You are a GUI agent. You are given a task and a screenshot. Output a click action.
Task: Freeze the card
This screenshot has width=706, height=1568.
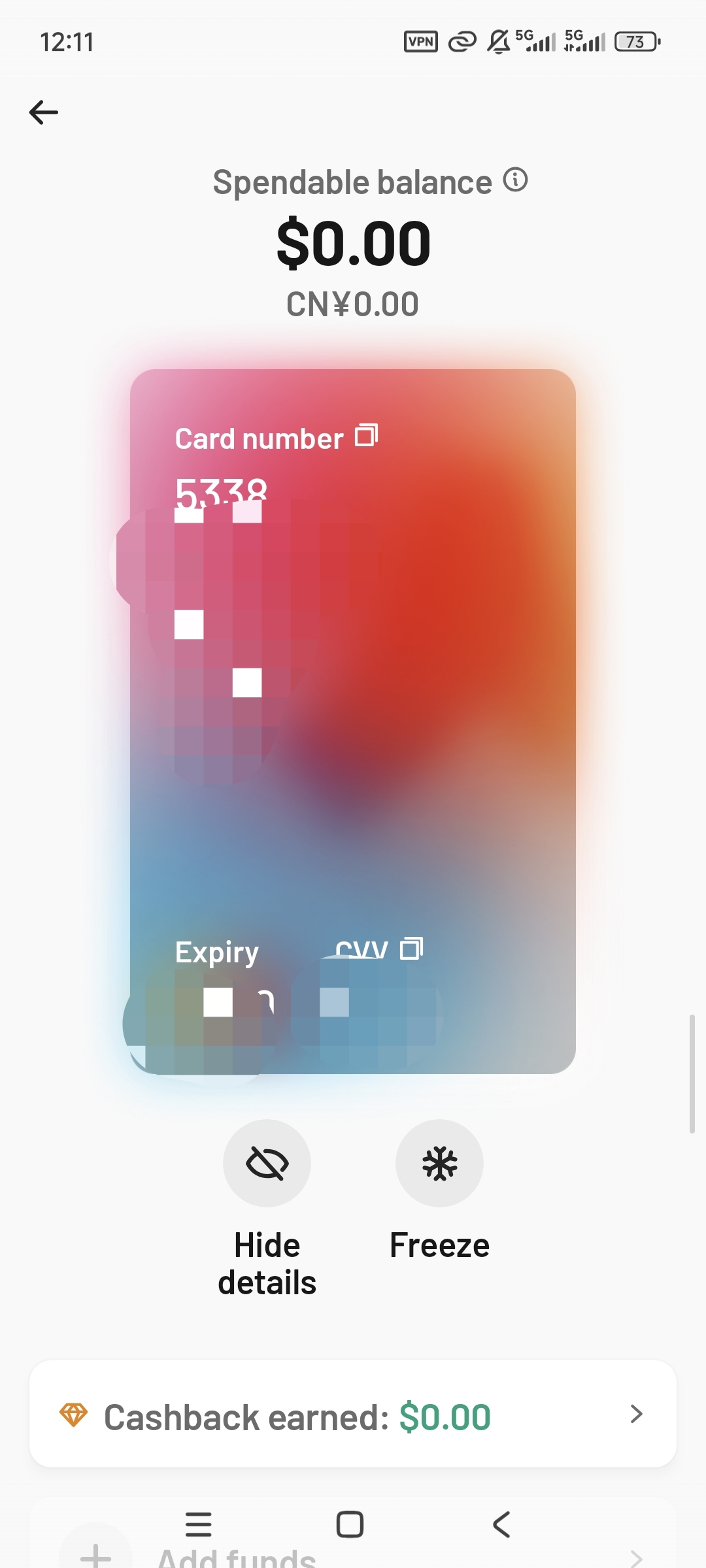click(439, 1164)
